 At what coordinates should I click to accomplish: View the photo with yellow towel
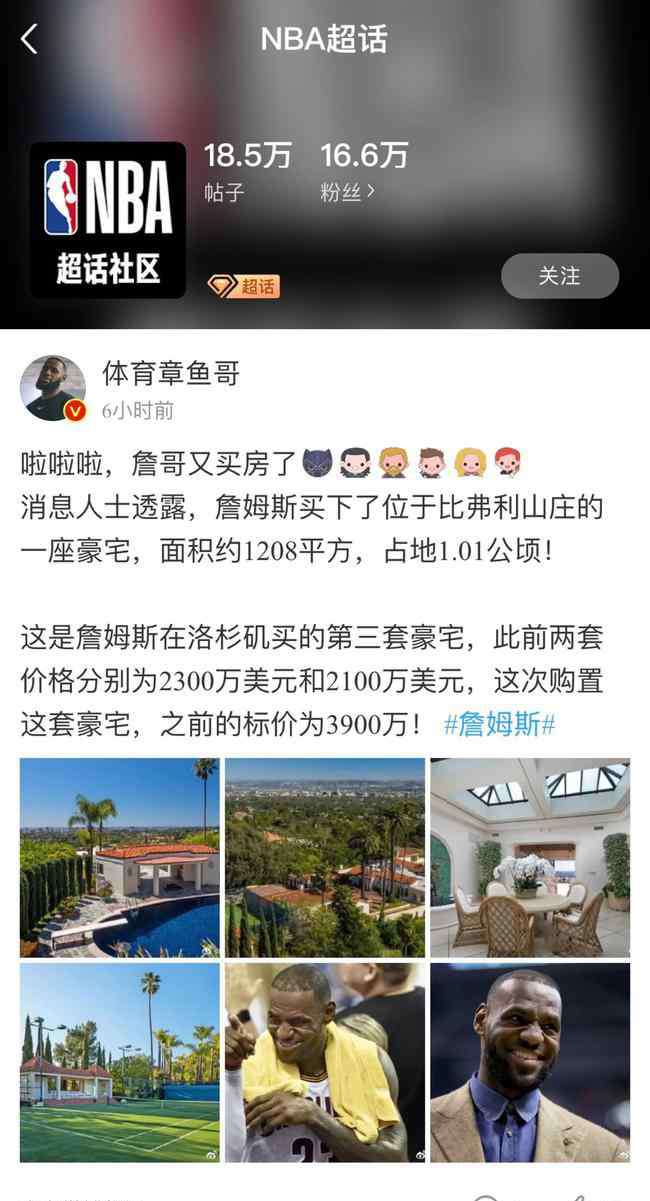pyautogui.click(x=325, y=1062)
